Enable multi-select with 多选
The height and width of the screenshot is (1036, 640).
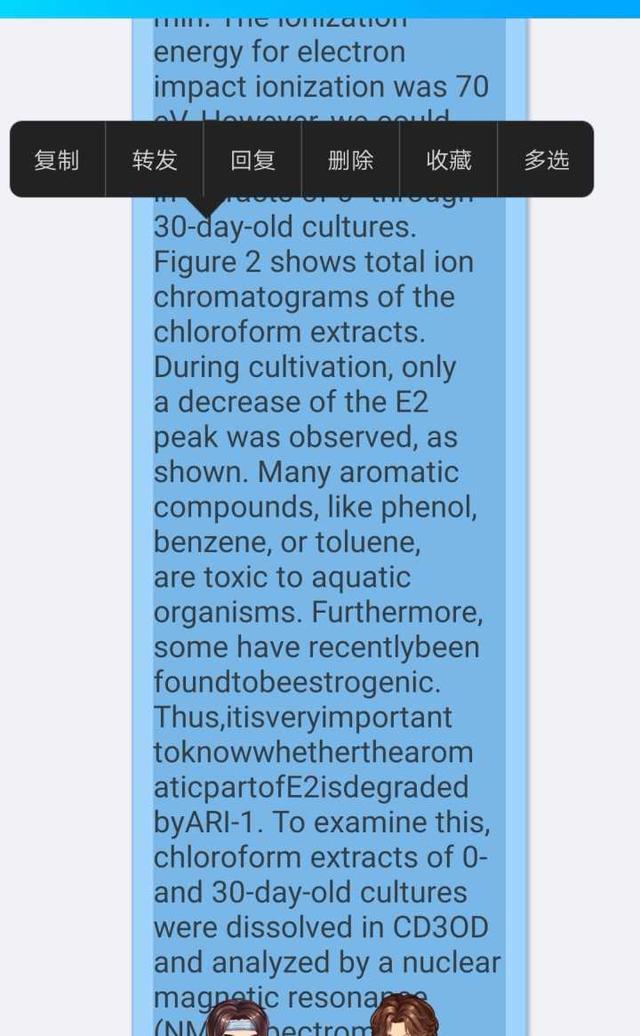546,160
